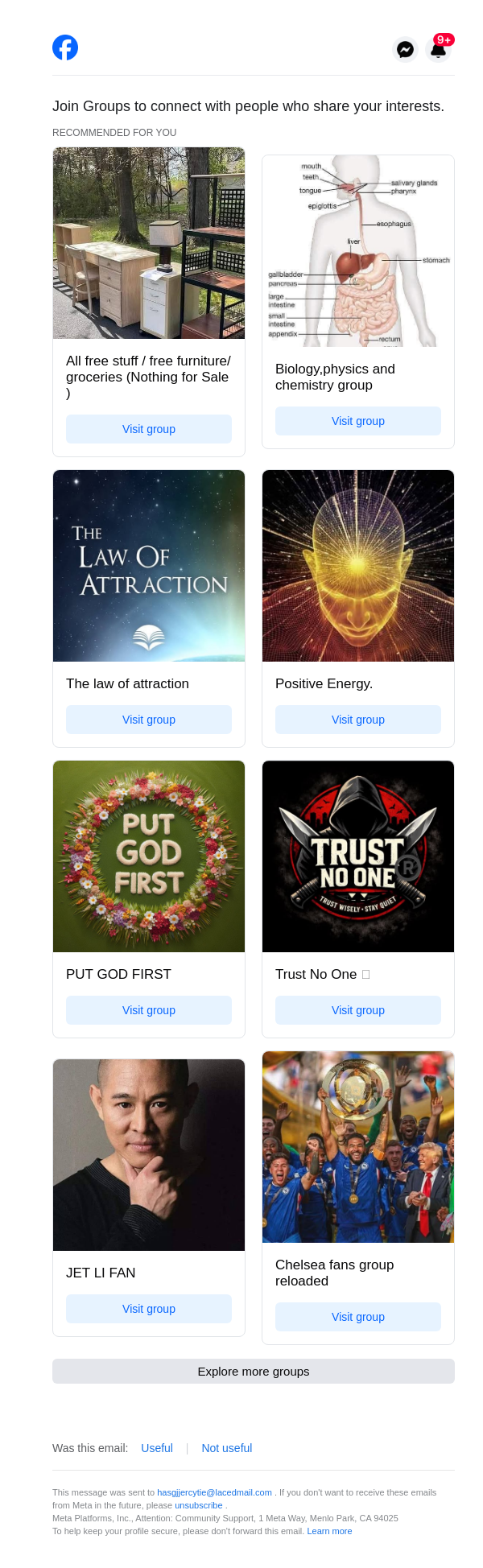Open the Messenger icon

pos(406,49)
